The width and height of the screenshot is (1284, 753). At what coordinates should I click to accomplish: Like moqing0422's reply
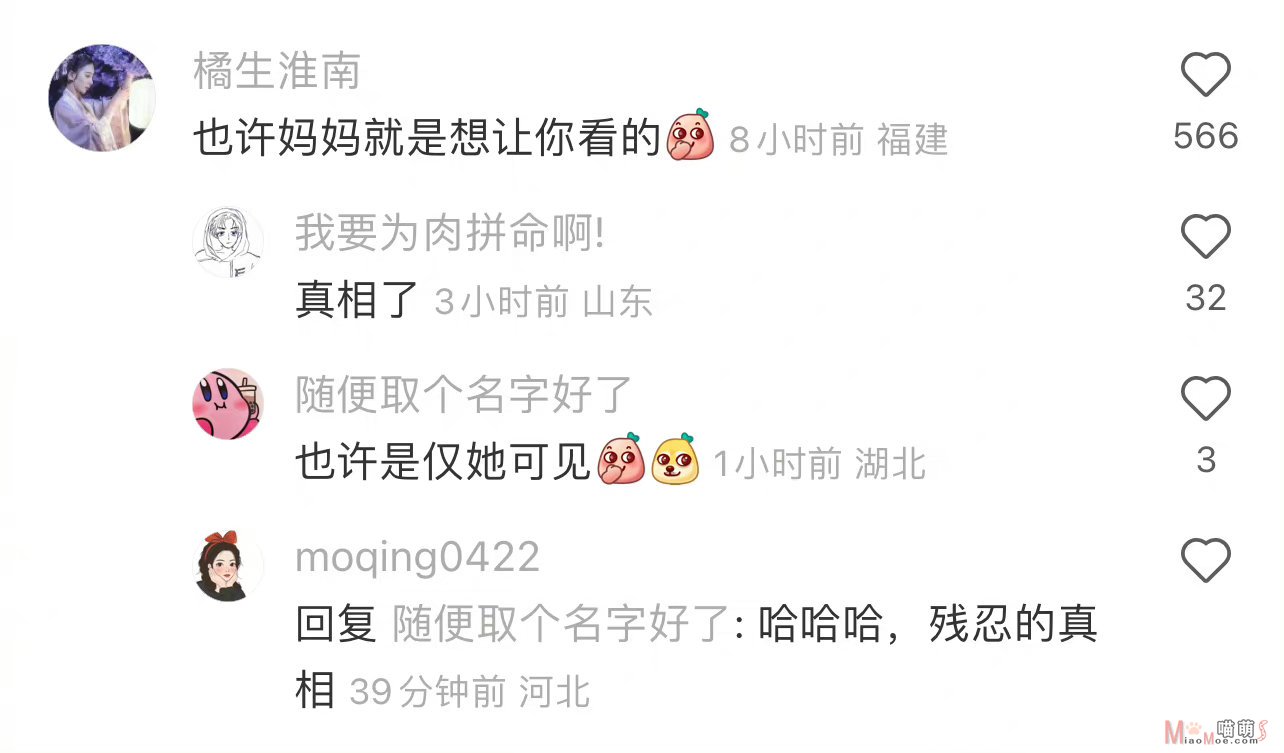pos(1205,561)
